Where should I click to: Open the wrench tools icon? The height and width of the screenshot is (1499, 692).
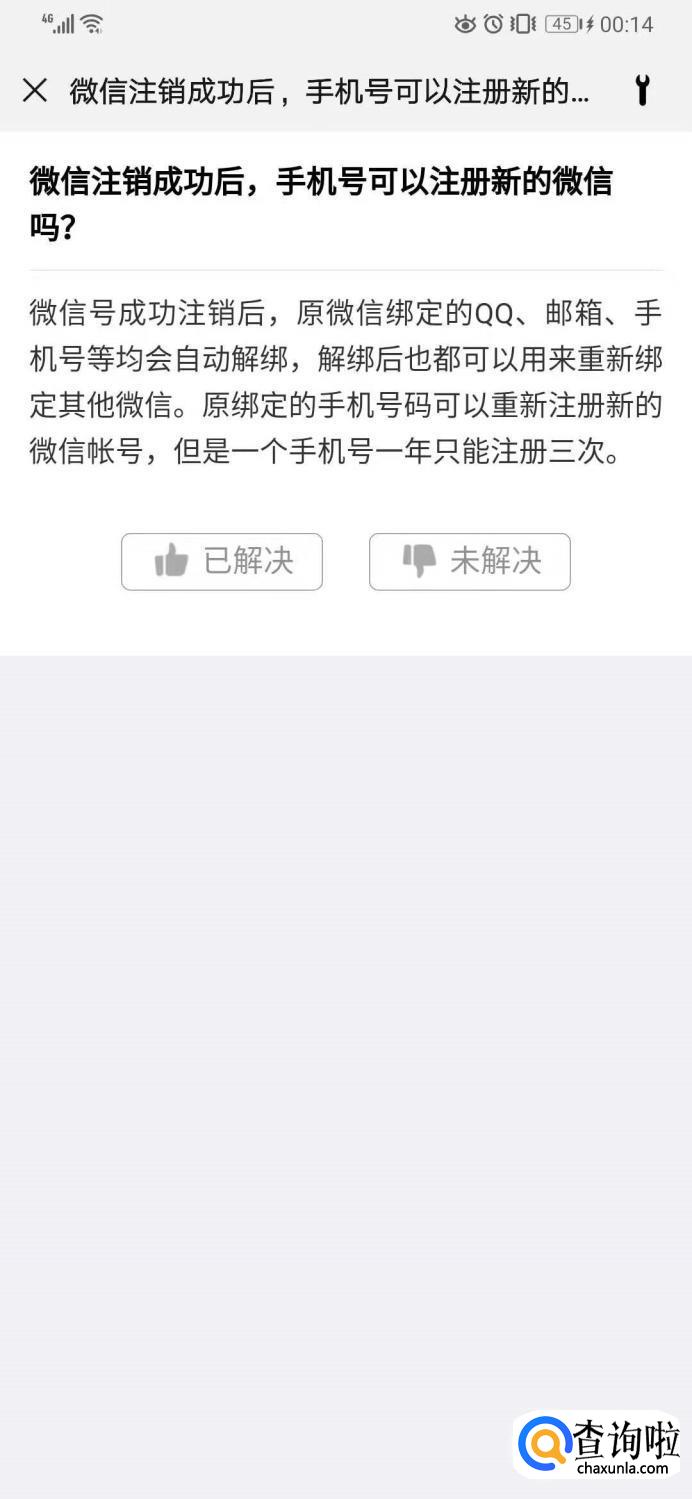click(642, 91)
